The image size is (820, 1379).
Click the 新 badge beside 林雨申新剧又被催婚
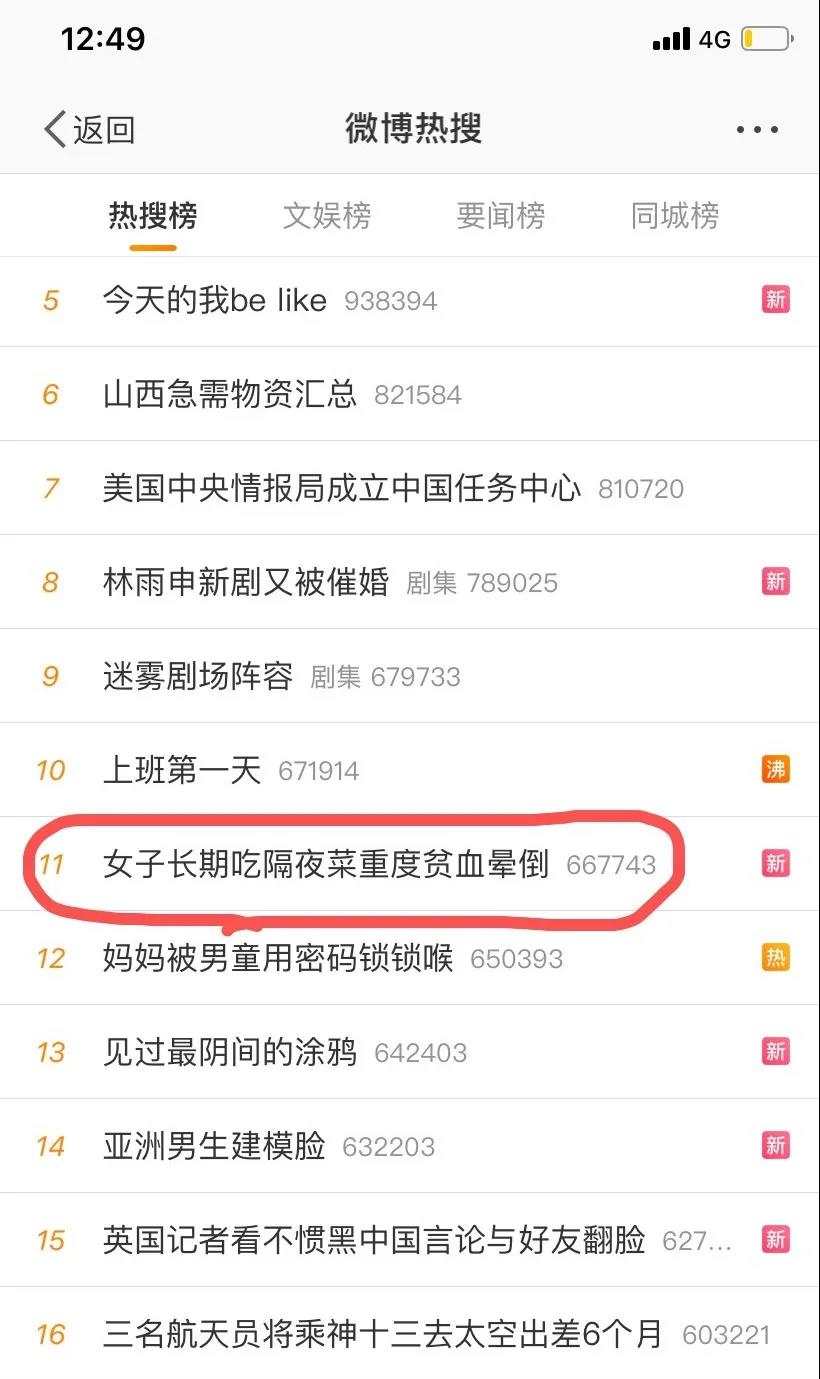pos(776,582)
